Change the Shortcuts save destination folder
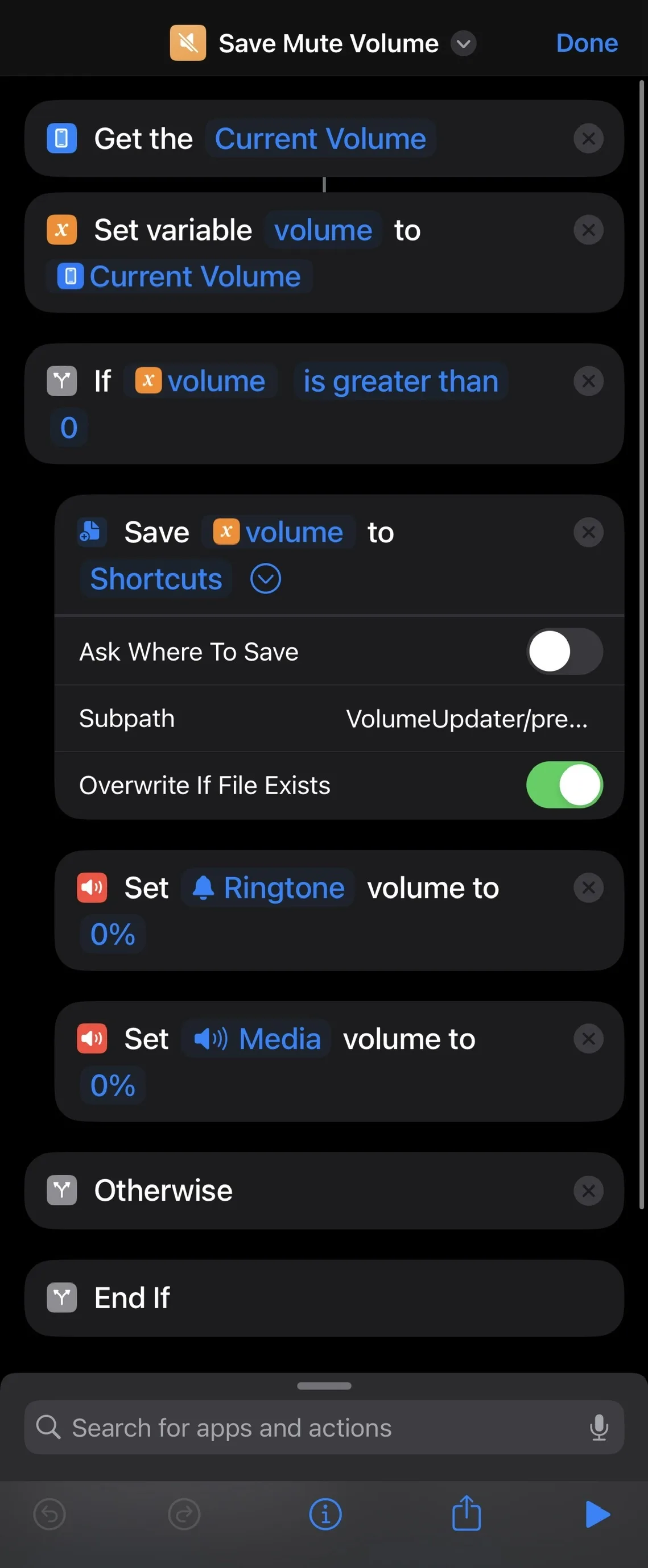Image resolution: width=648 pixels, height=1568 pixels. (156, 579)
